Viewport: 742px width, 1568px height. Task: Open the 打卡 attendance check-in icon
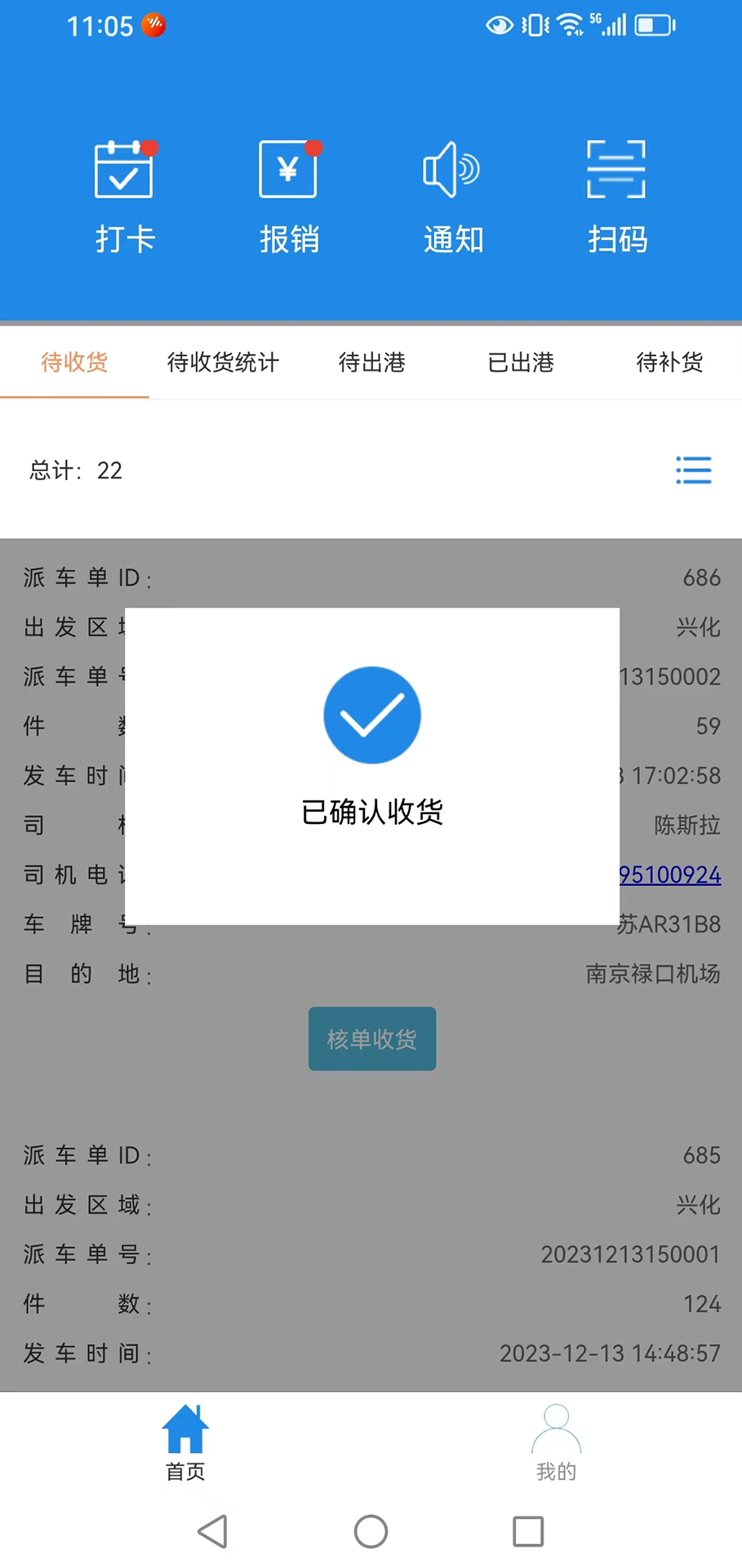click(124, 194)
